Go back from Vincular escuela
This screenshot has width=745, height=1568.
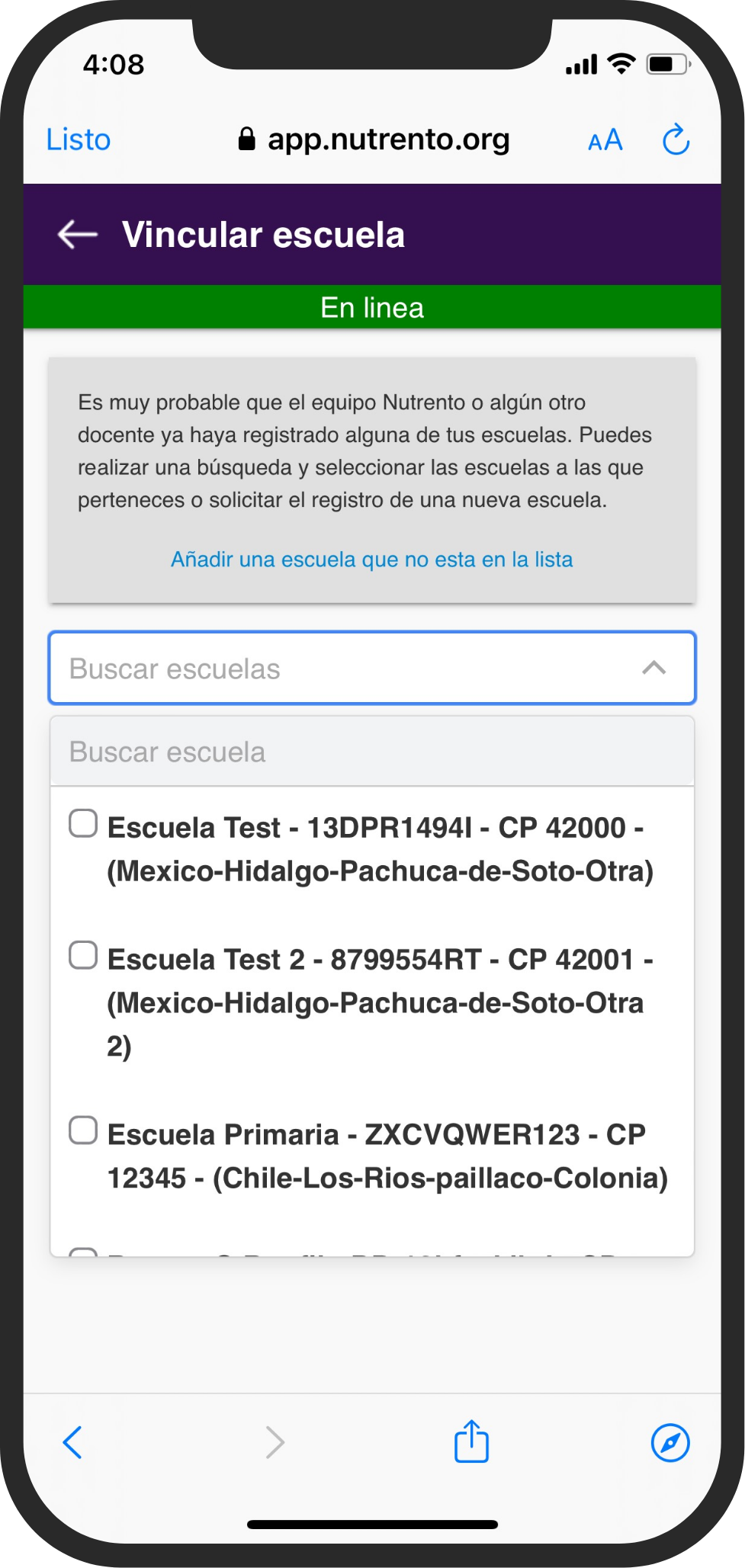tap(78, 234)
